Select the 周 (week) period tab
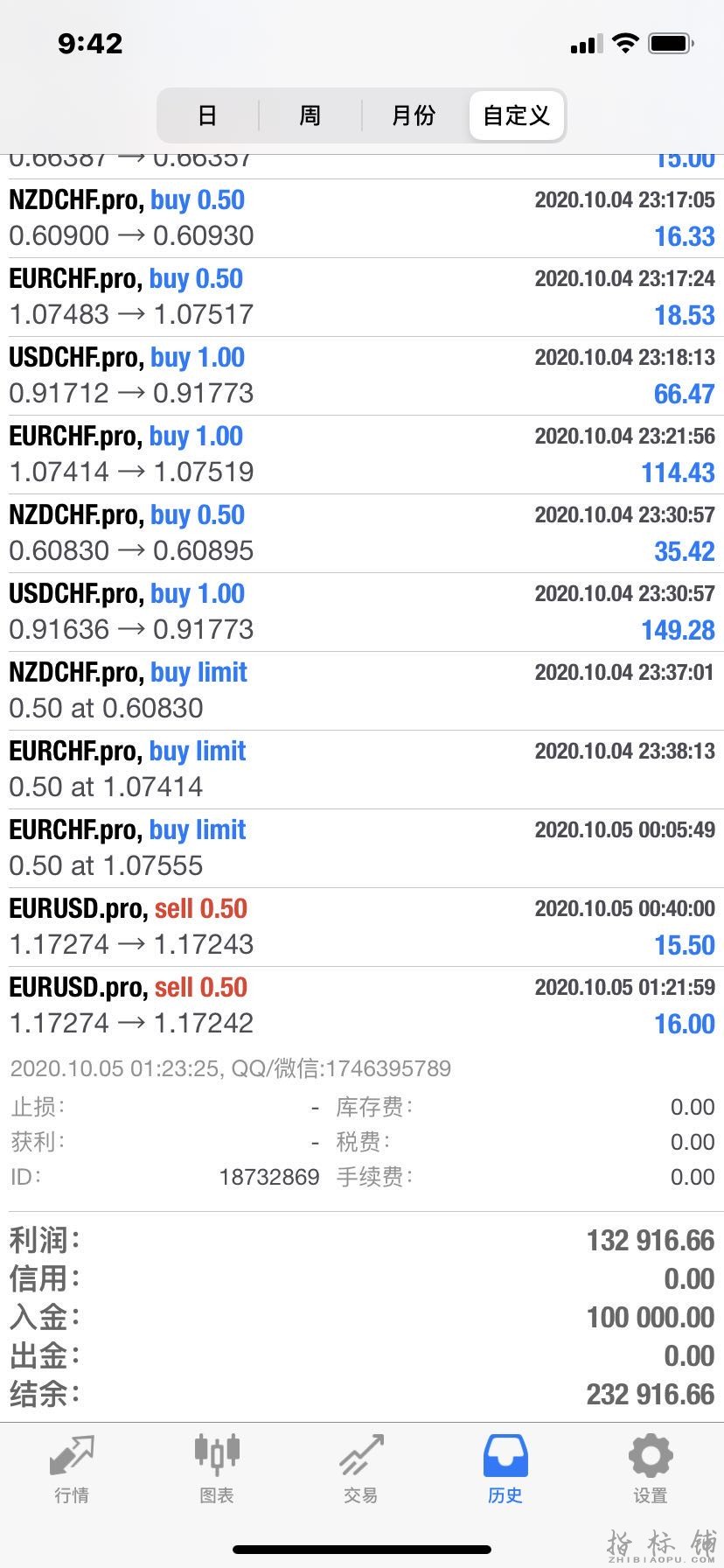724x1568 pixels. click(x=310, y=115)
